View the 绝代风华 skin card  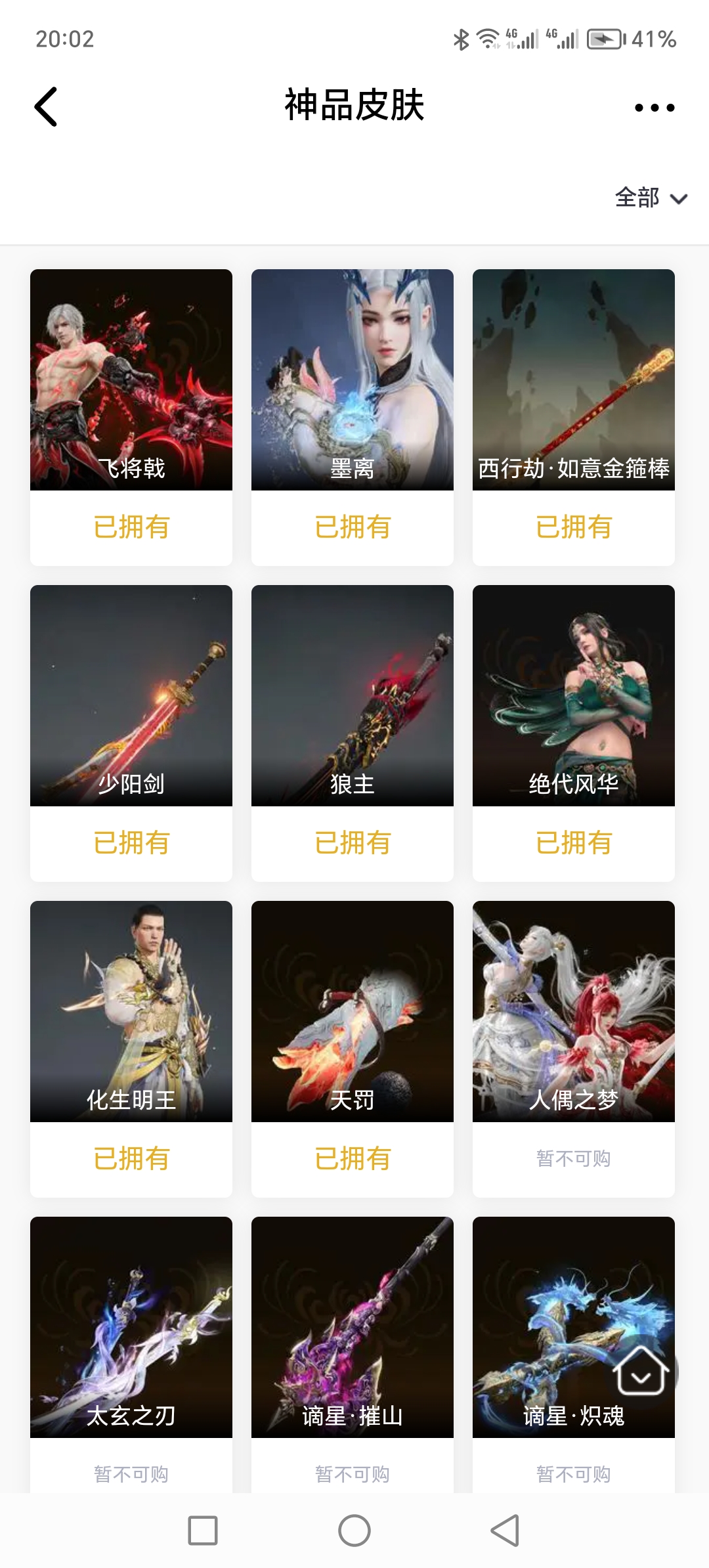[574, 695]
